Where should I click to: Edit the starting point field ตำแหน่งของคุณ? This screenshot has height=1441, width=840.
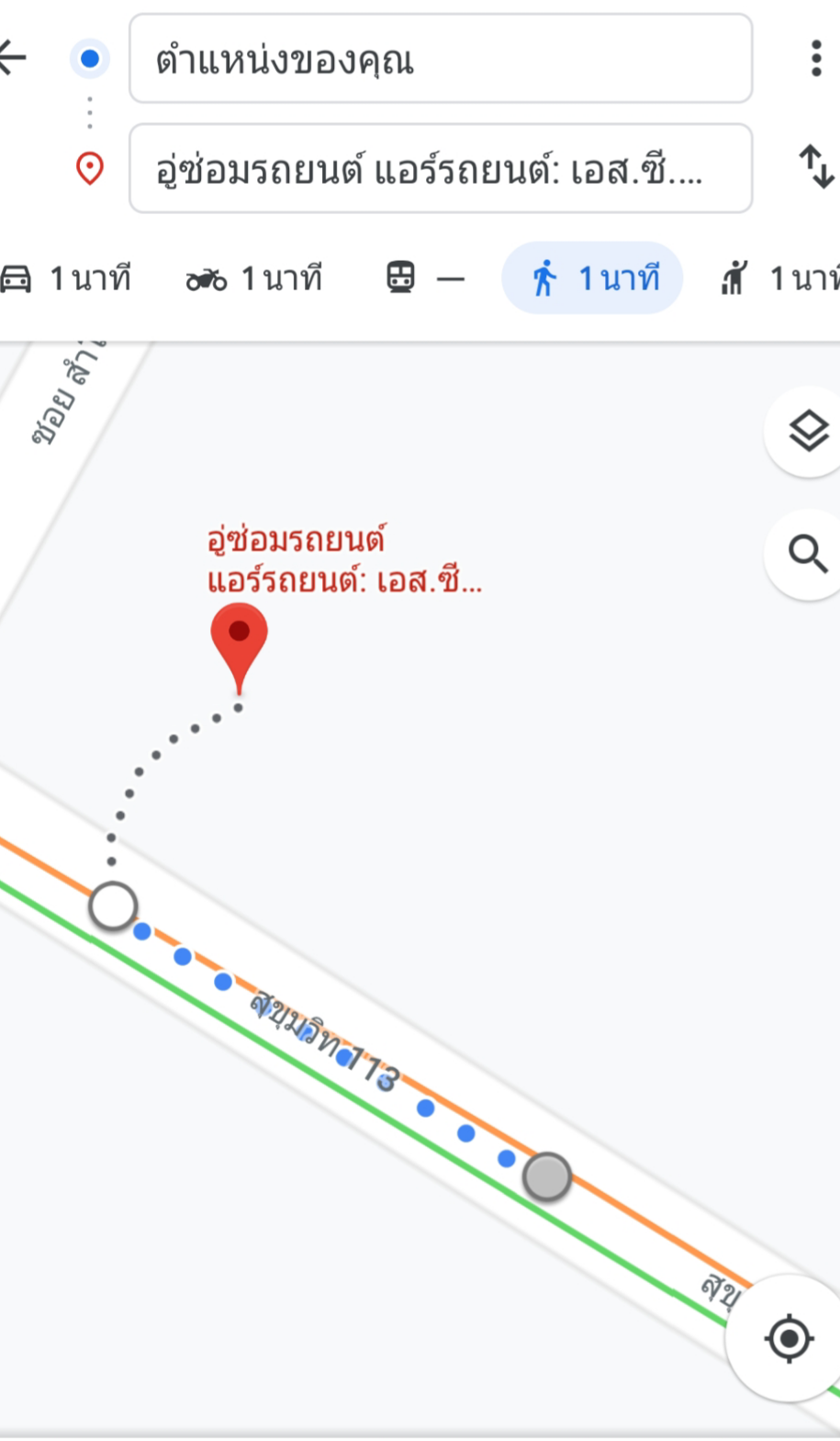coord(441,60)
